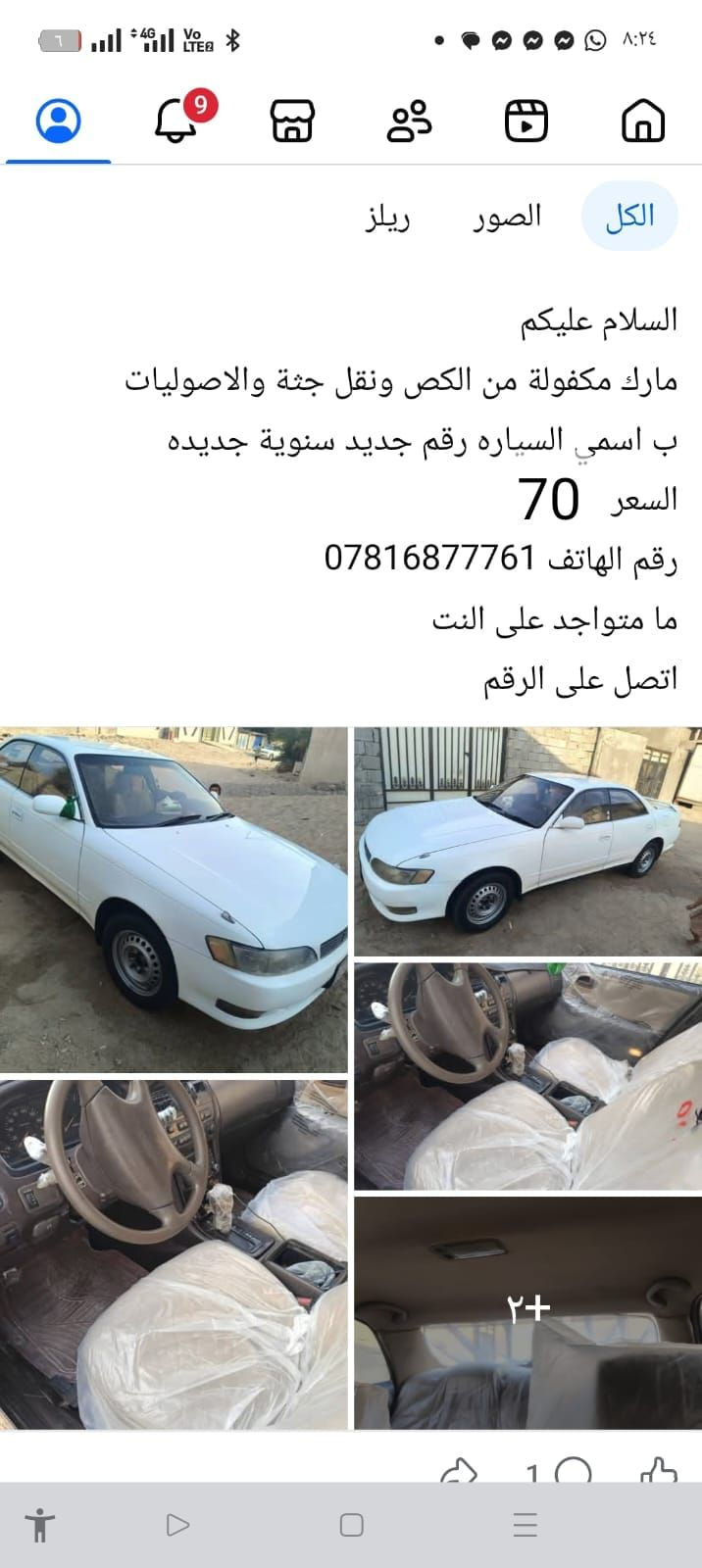Open the small dashboard interior photo
This screenshot has height=1568, width=702.
pos(527,1076)
